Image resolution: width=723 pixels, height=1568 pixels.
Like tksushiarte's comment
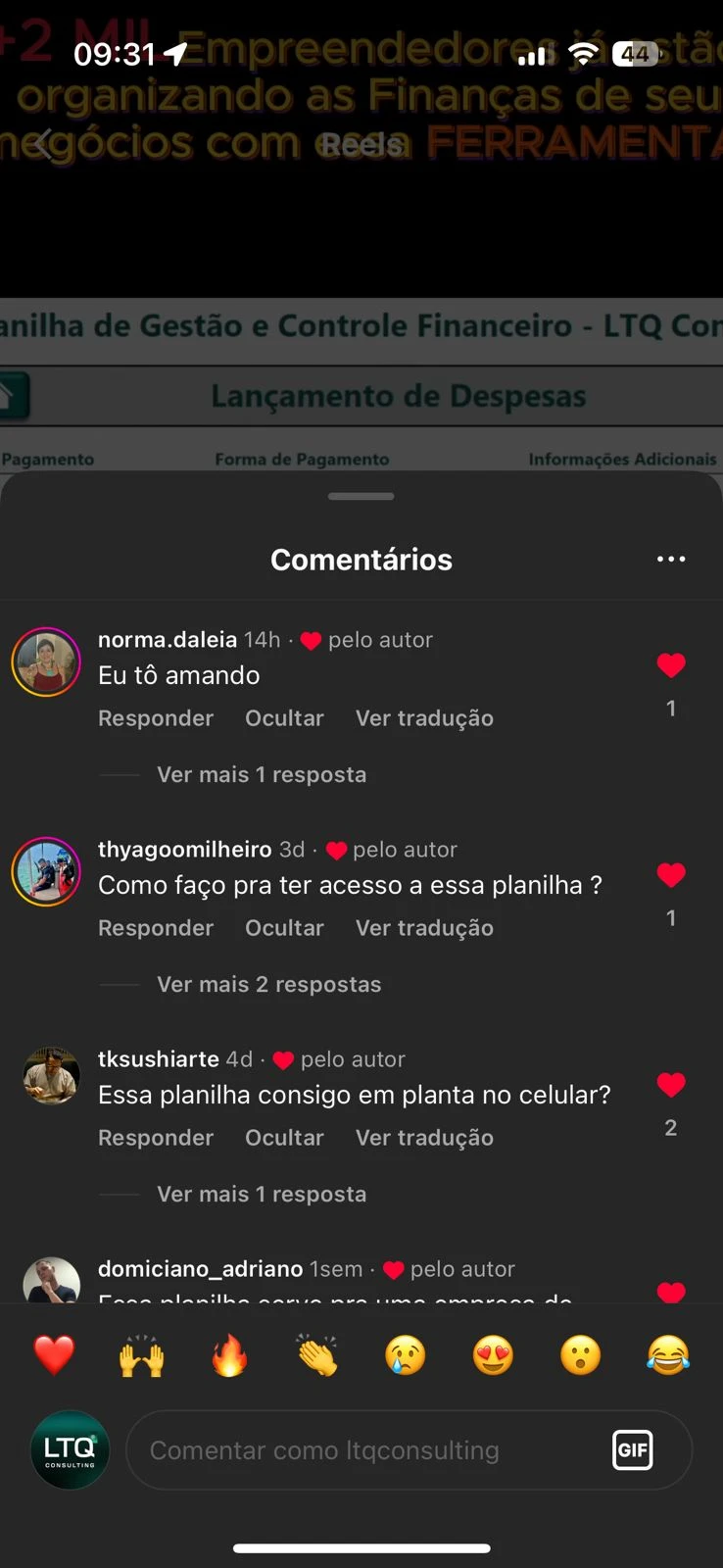671,1086
